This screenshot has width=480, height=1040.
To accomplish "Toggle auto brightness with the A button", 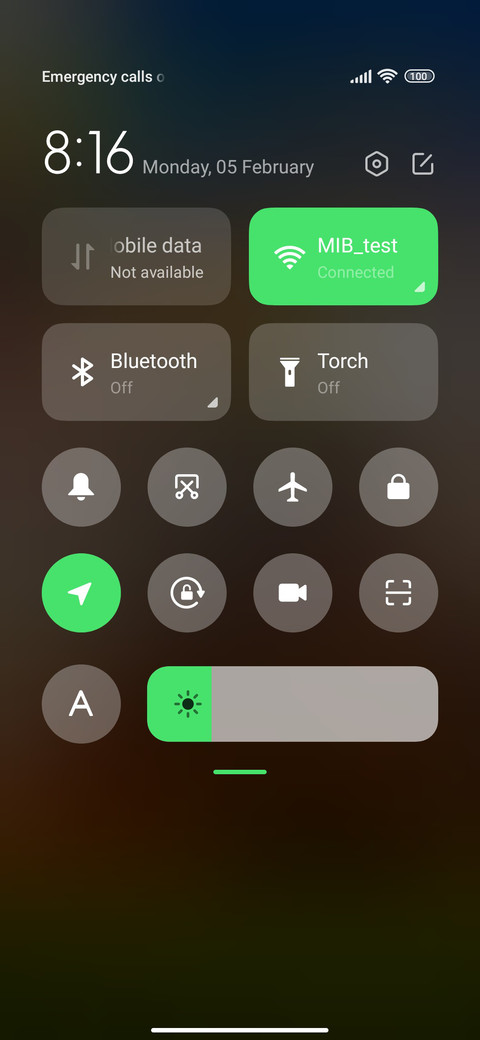I will 82,704.
